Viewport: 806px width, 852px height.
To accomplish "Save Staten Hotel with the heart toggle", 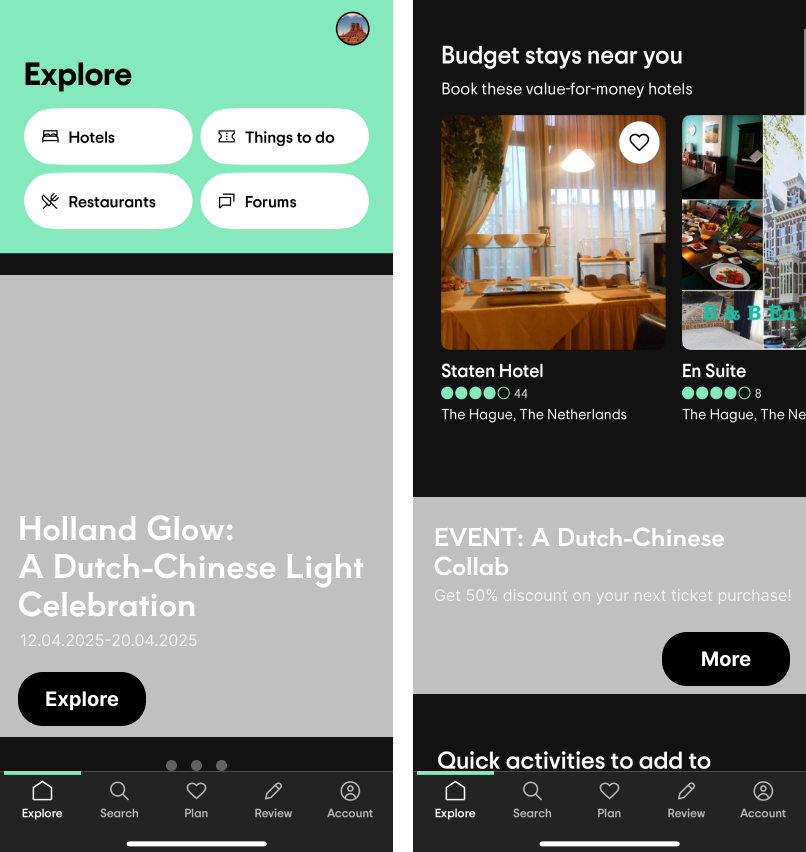I will click(x=639, y=142).
